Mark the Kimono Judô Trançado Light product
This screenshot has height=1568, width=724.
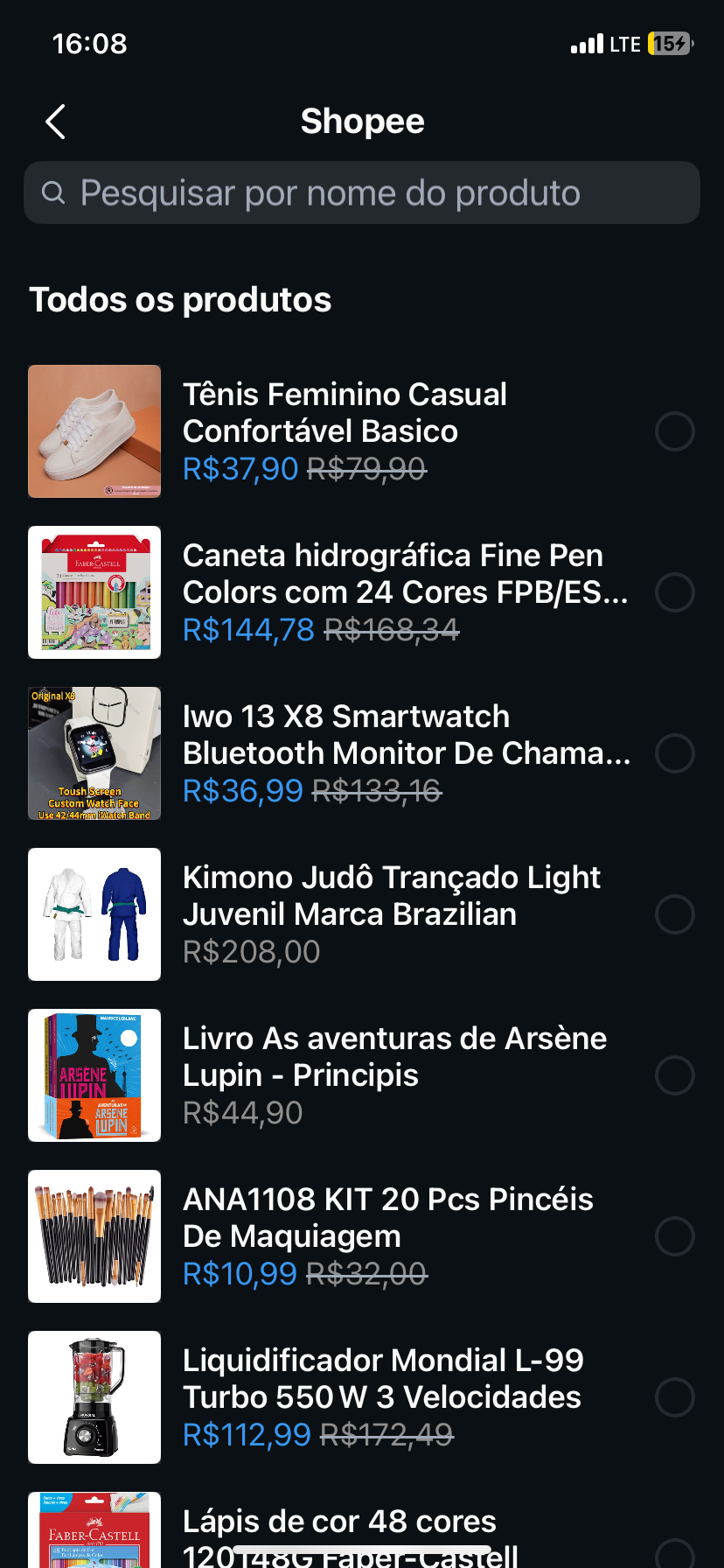pyautogui.click(x=674, y=914)
